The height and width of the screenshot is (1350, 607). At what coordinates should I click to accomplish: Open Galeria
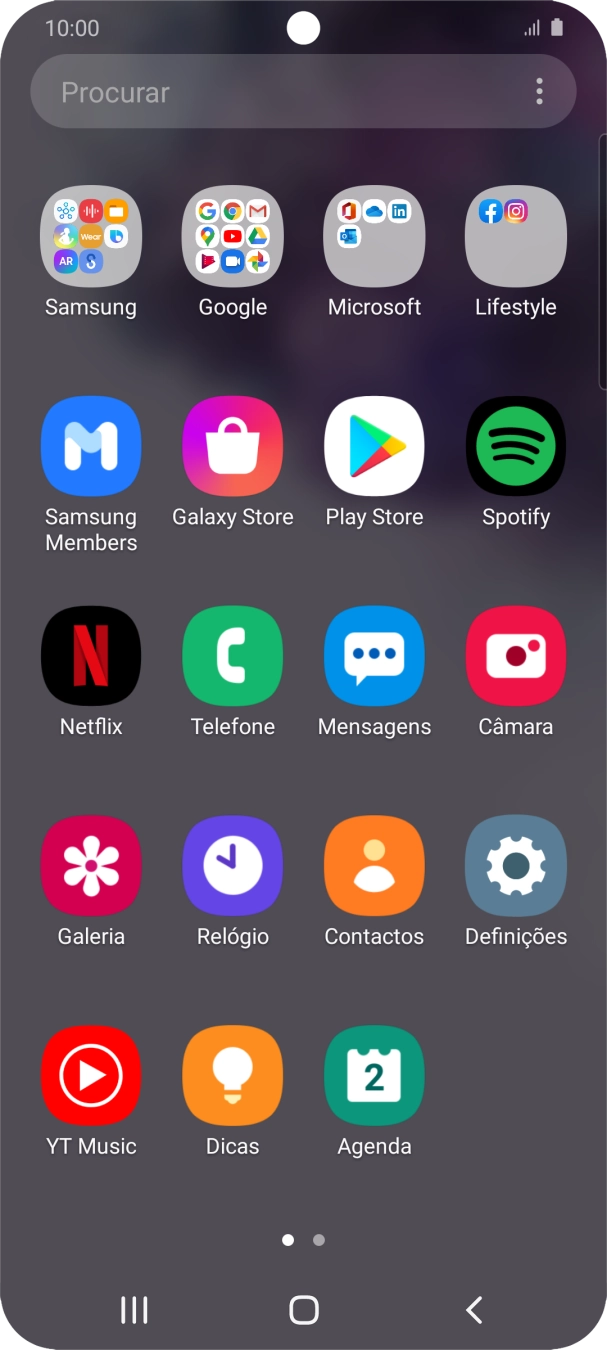click(91, 866)
